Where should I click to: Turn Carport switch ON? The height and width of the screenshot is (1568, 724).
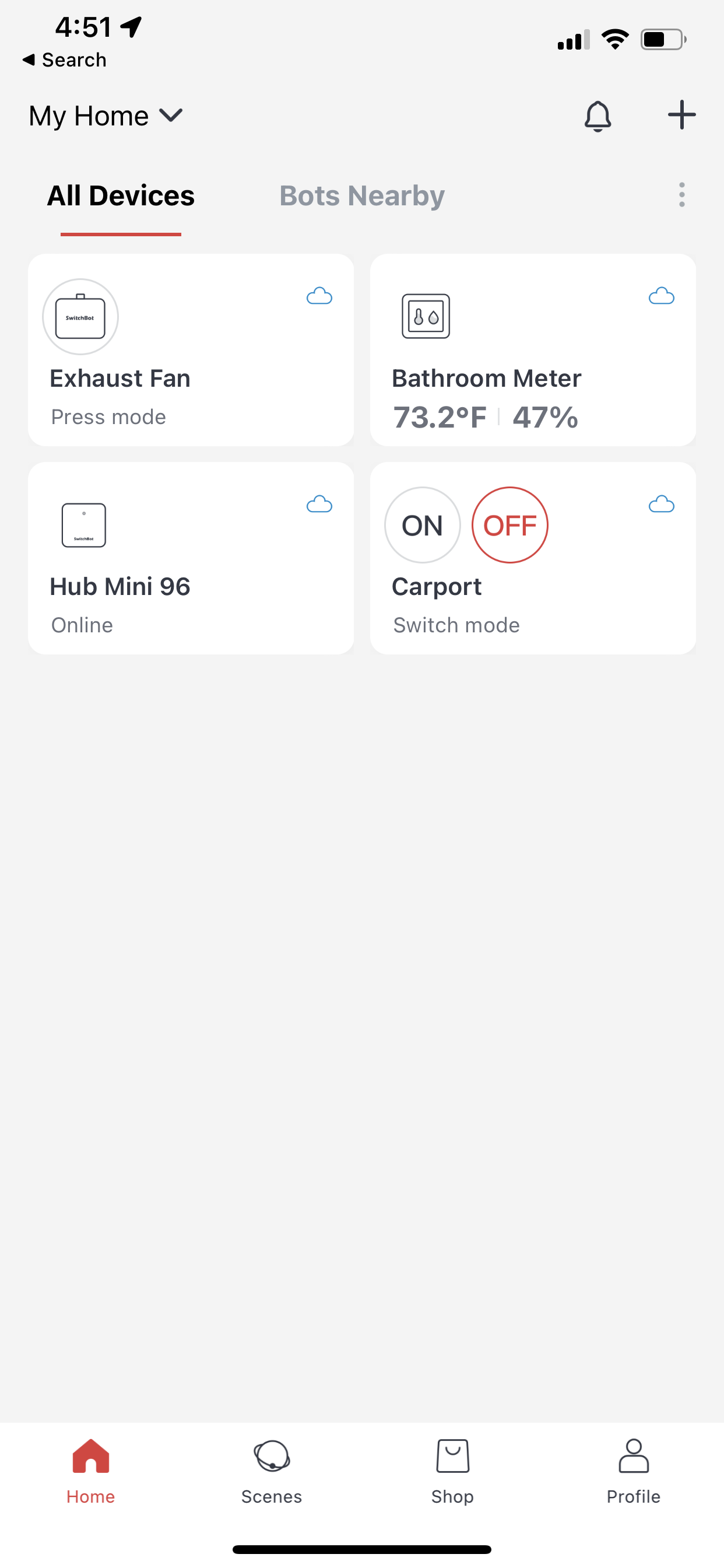[422, 524]
